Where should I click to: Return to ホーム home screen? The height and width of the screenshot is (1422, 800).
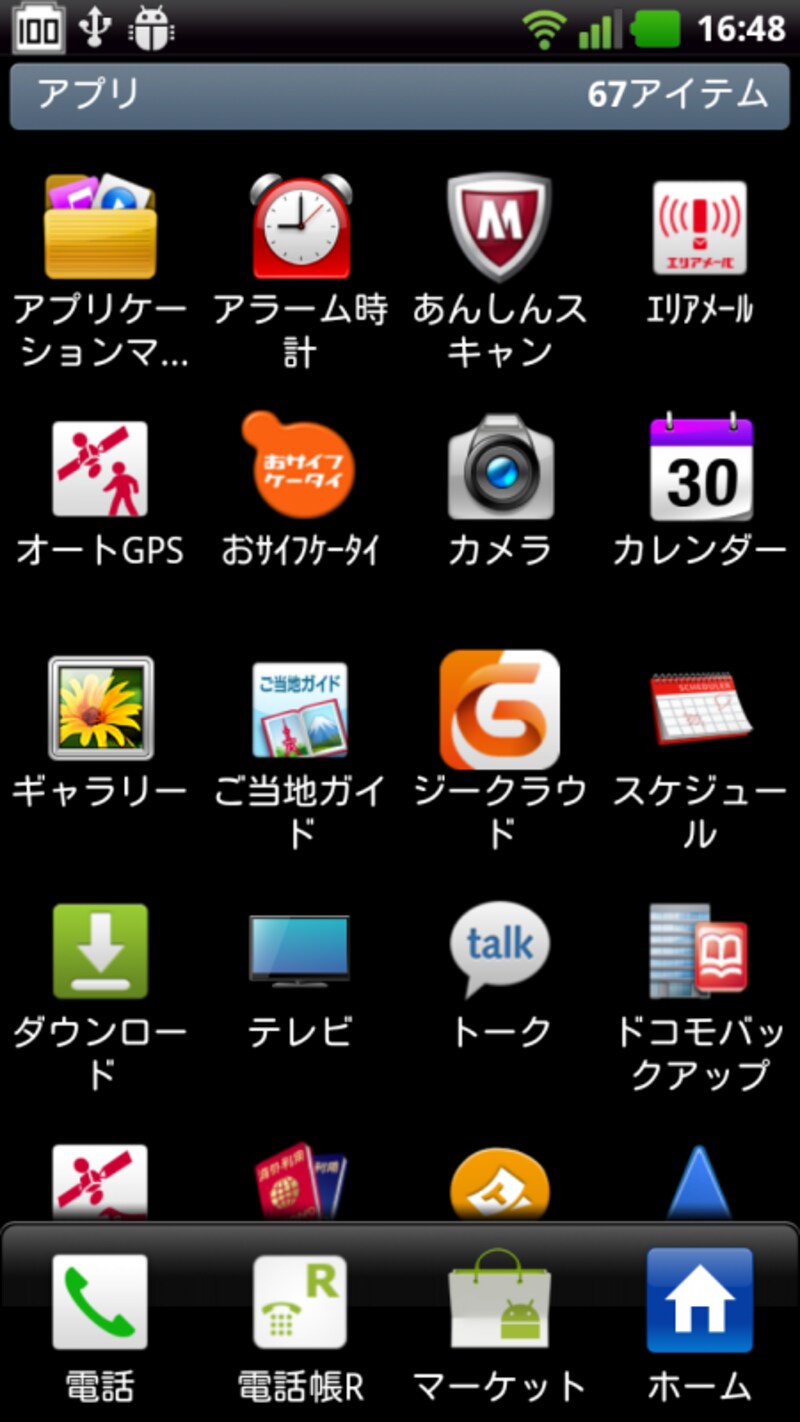coord(699,1302)
